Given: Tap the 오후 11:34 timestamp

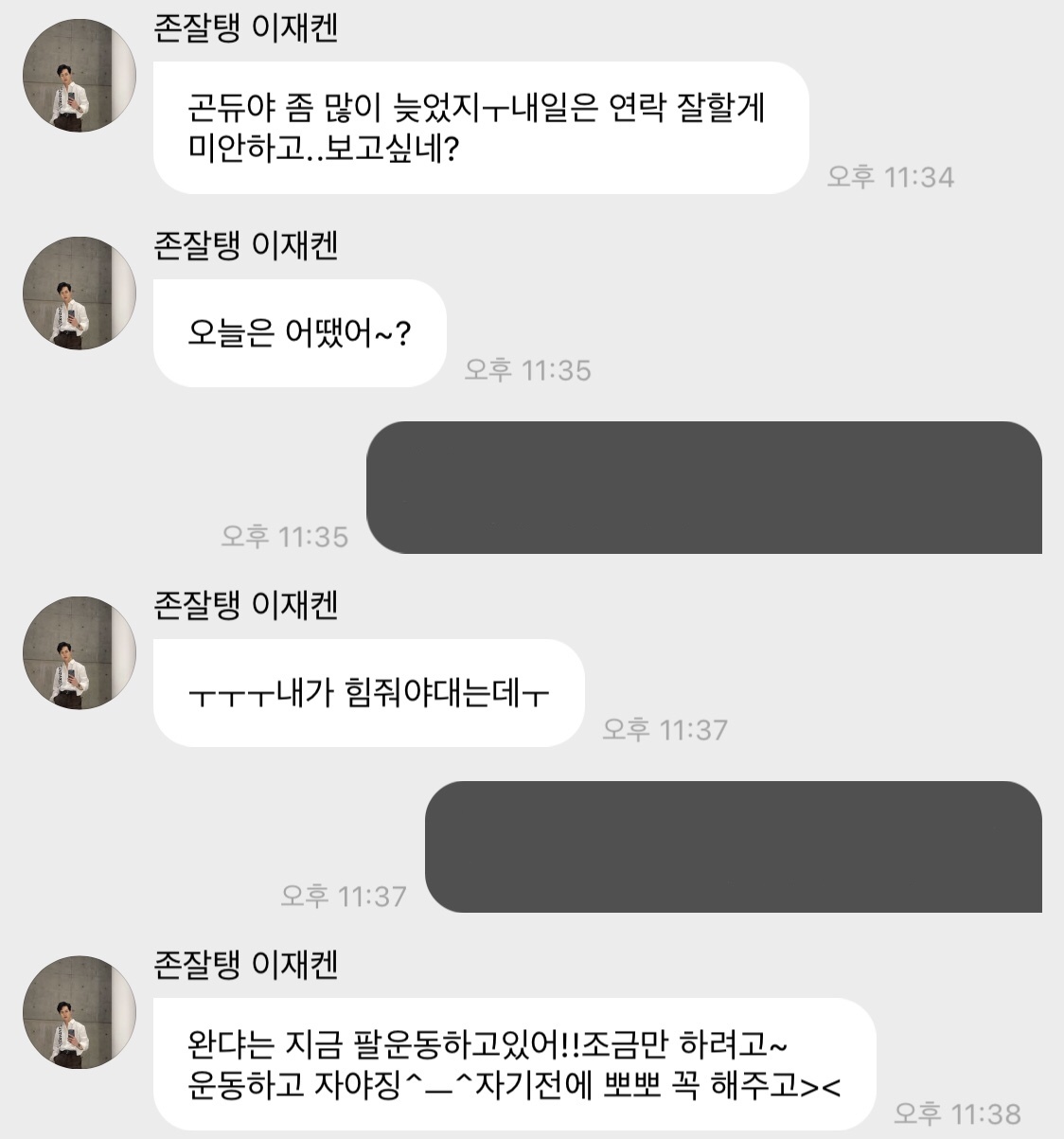Looking at the screenshot, I should coord(890,177).
